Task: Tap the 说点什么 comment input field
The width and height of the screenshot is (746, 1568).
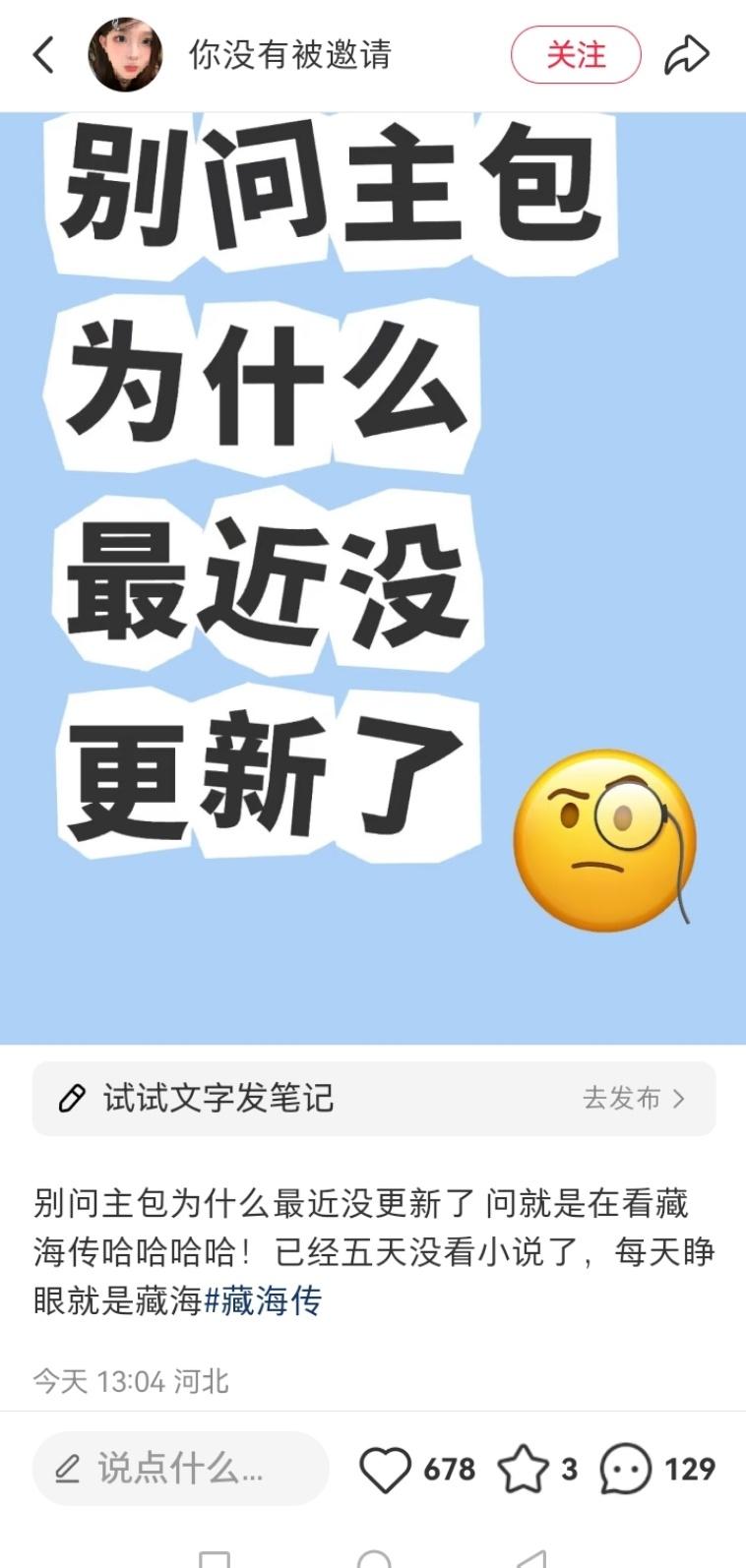Action: click(x=180, y=1469)
